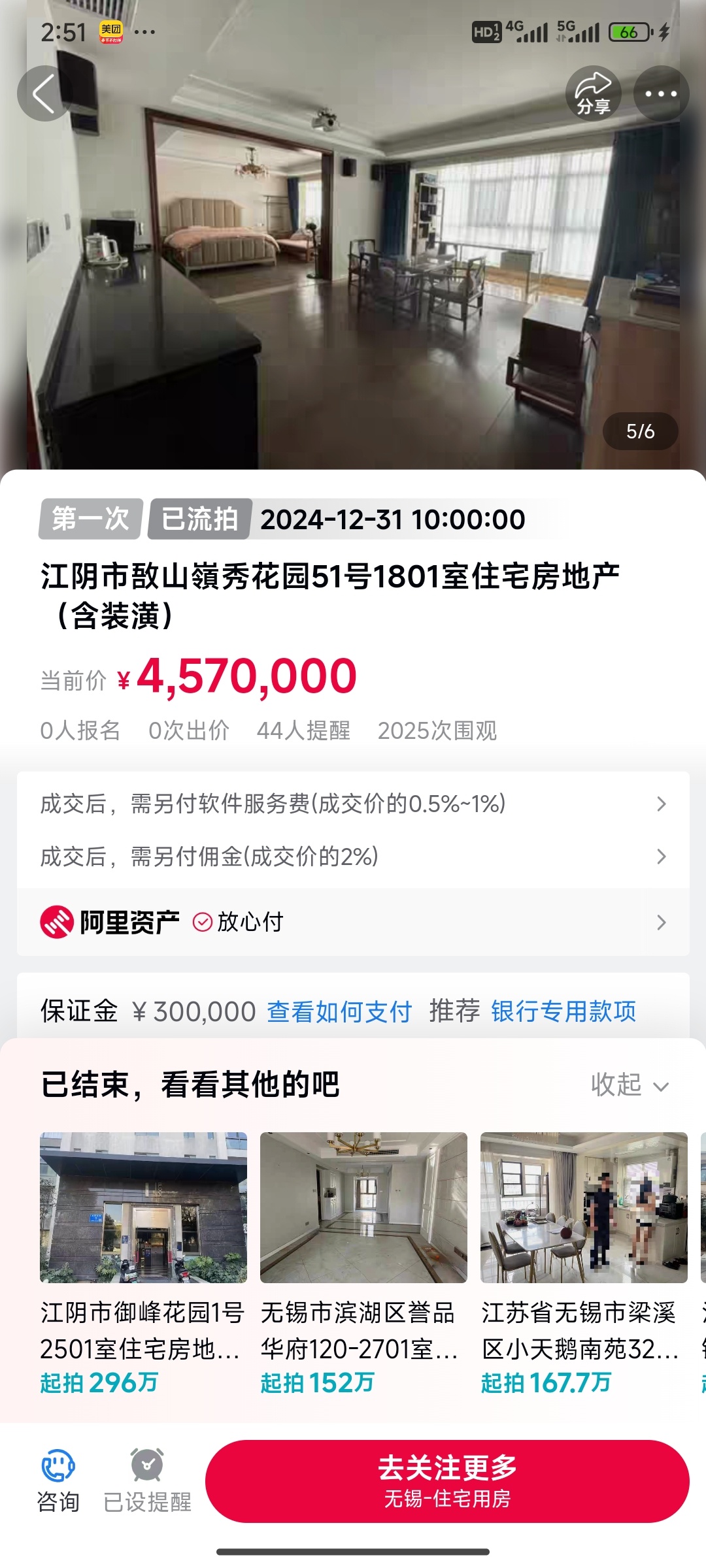Collapse the recommendations with 收起
The height and width of the screenshot is (1568, 706).
point(630,1085)
